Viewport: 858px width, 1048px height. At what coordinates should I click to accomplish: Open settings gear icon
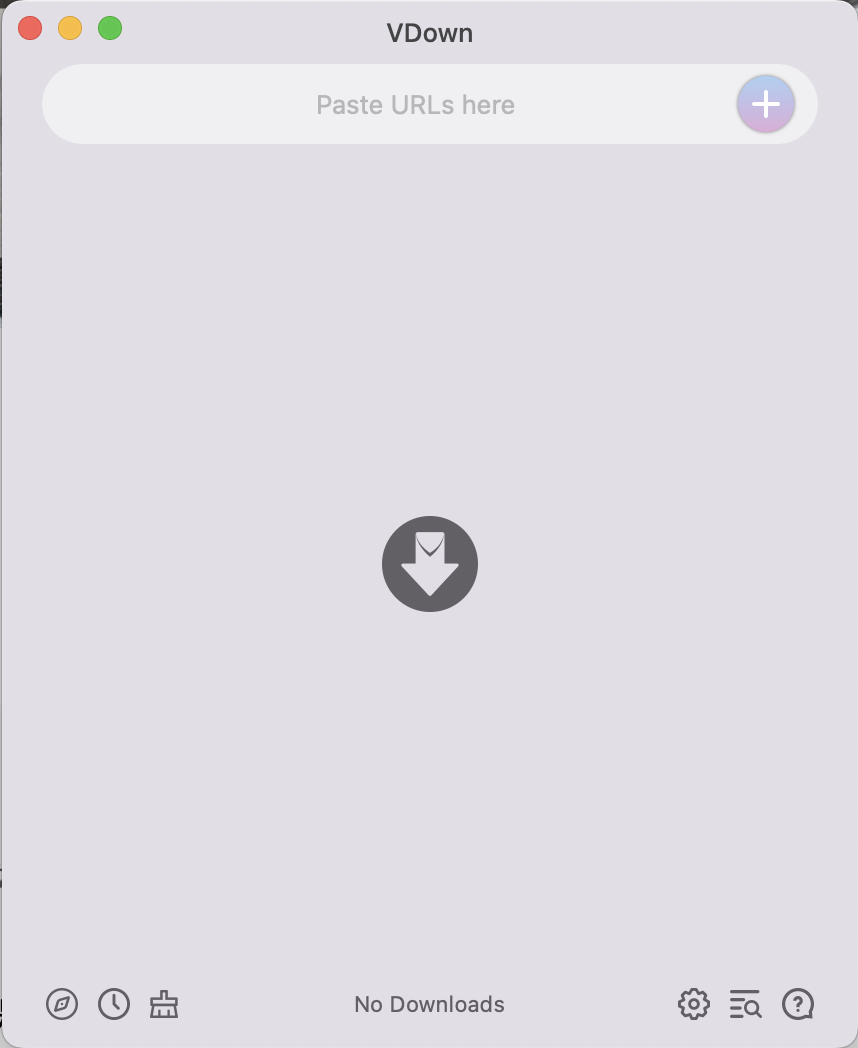(x=693, y=1004)
